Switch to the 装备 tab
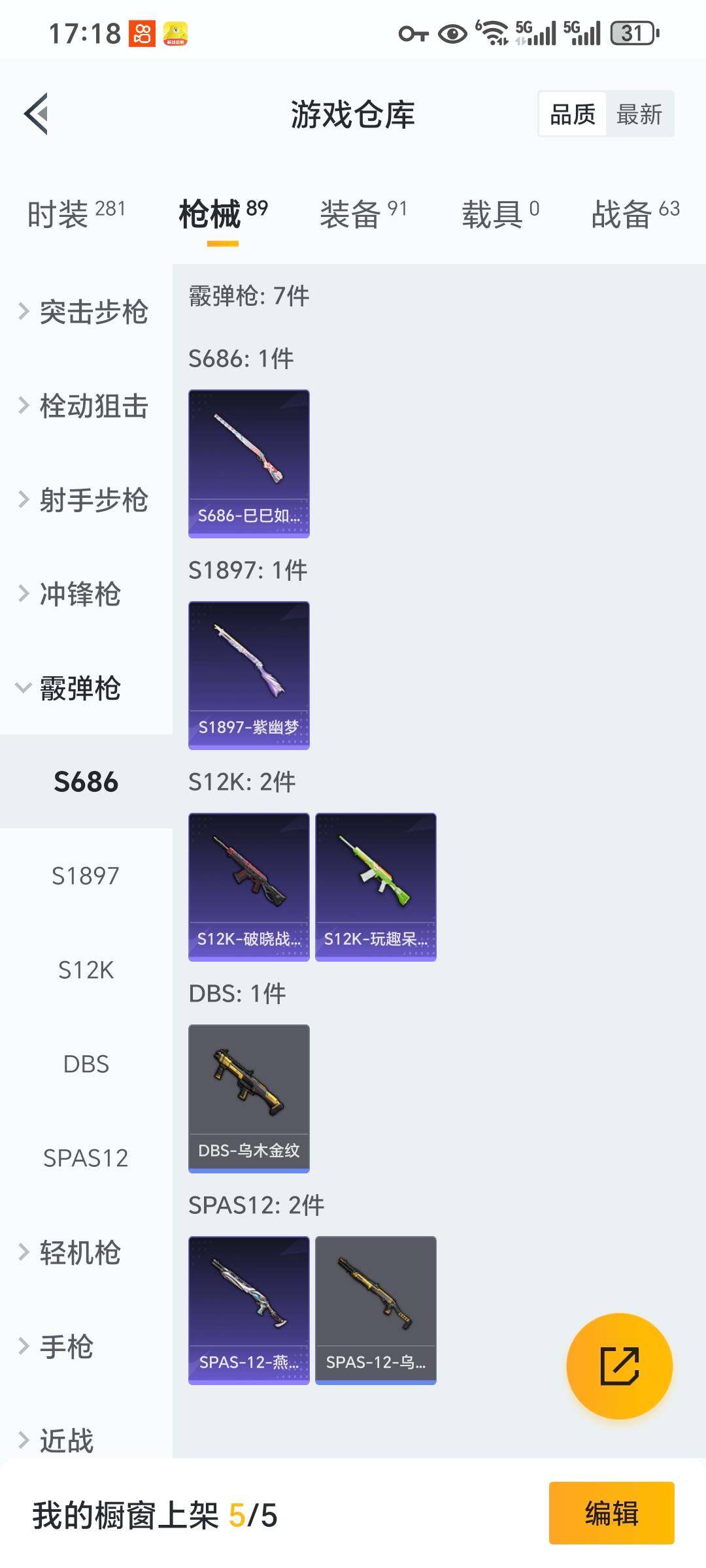The image size is (706, 1568). (x=363, y=214)
